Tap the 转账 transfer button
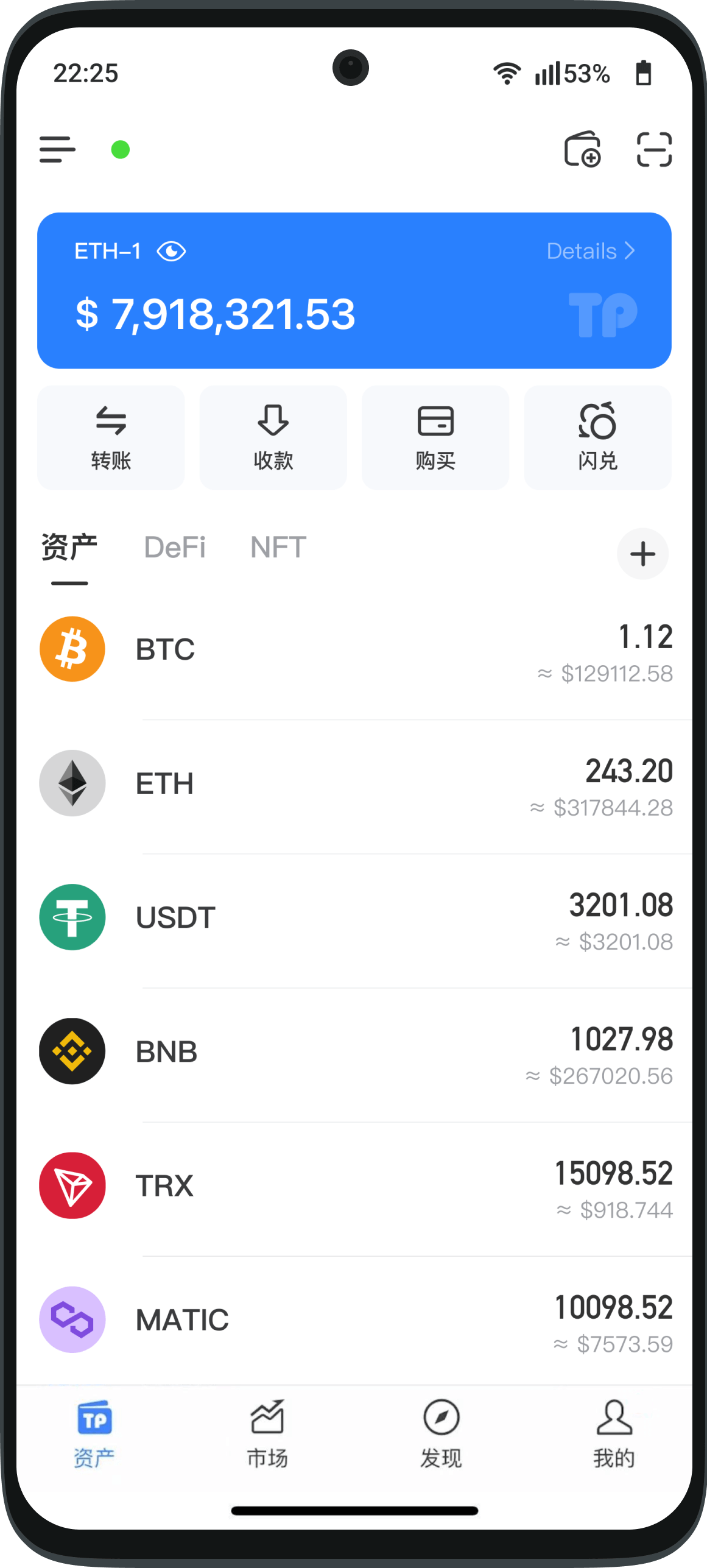Screen dimensions: 707x1568 coord(111,437)
